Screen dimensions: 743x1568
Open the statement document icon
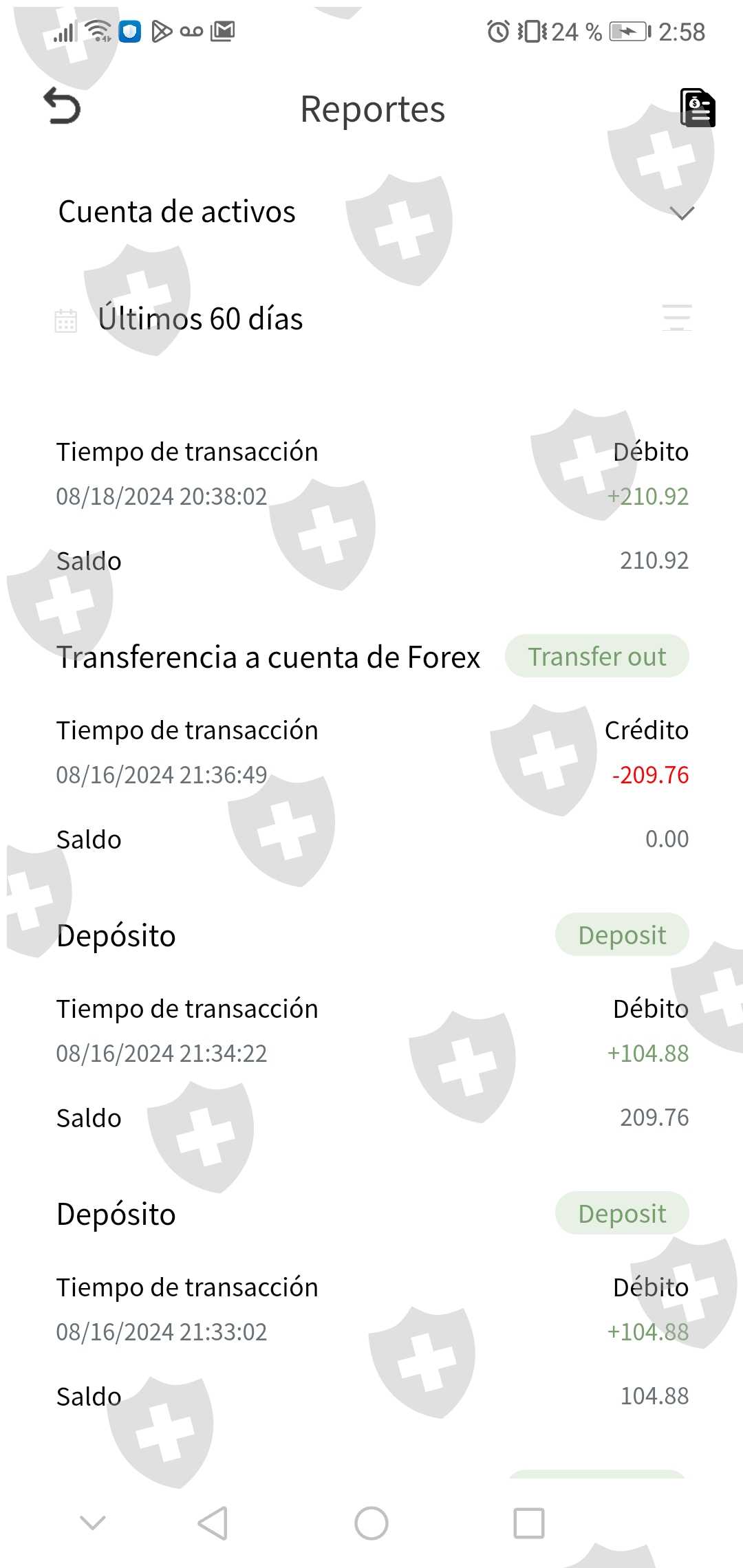pos(698,108)
